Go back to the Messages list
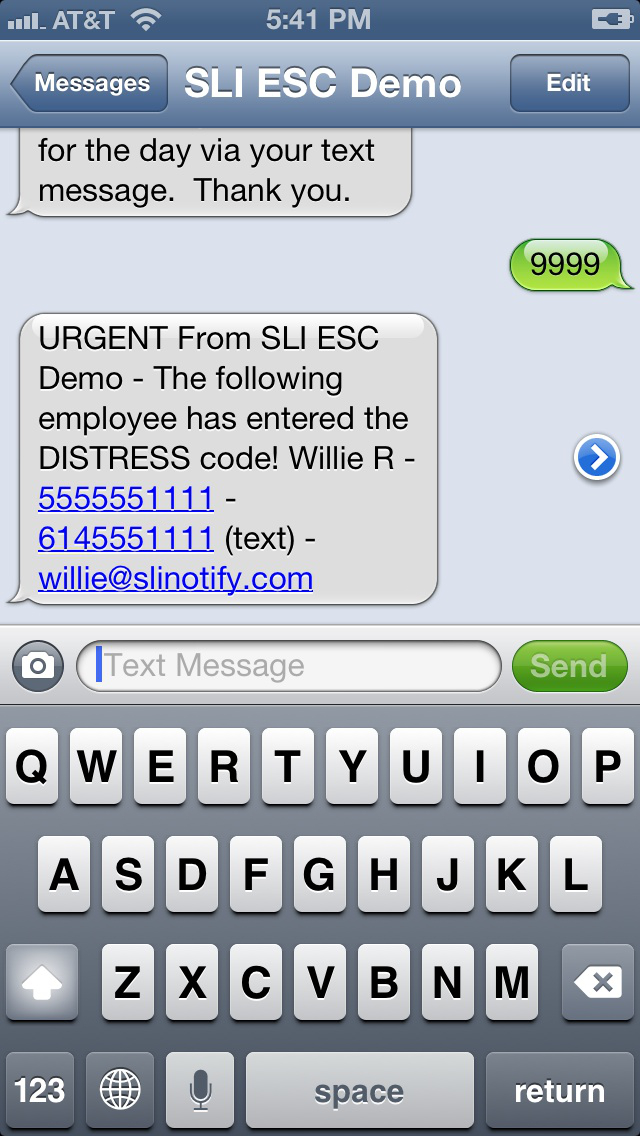The image size is (640, 1136). point(89,83)
